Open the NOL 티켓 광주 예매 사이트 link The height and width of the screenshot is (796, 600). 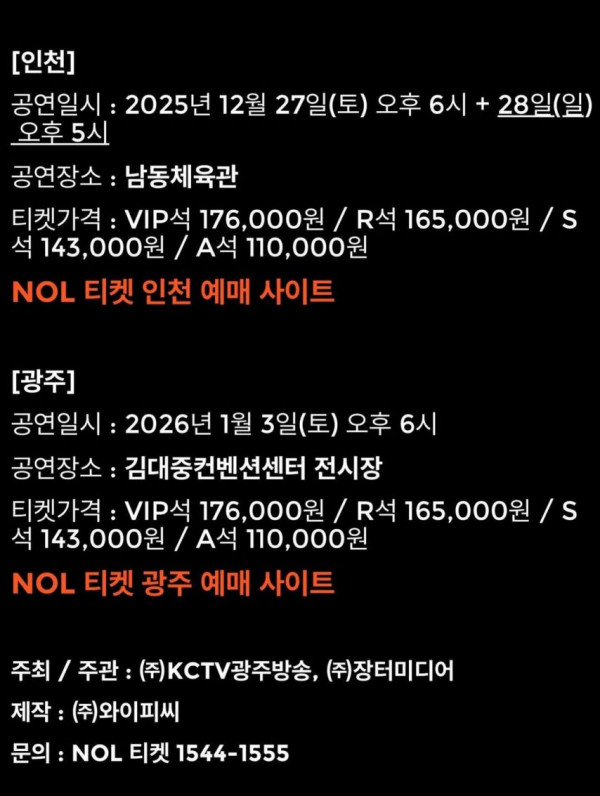click(173, 582)
